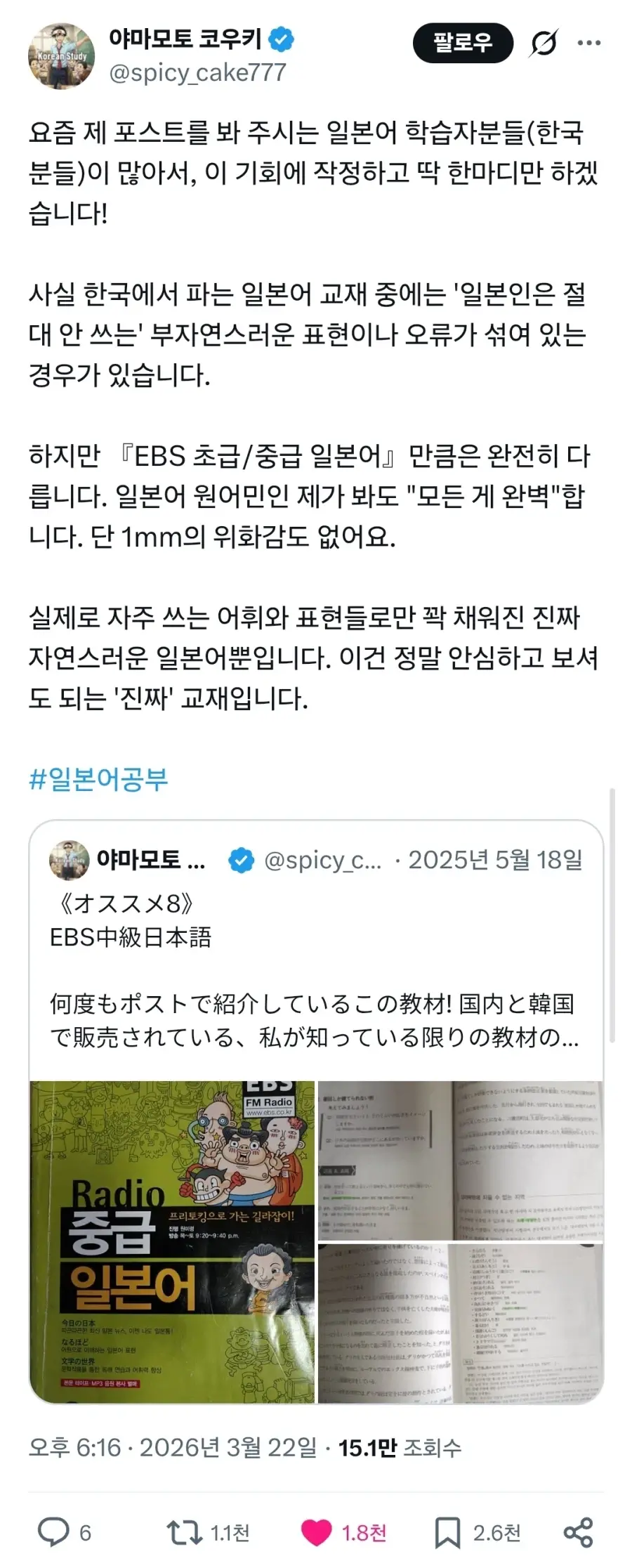Bookmark this post with 2.6천 saves
632x1568 pixels.
(x=447, y=1531)
